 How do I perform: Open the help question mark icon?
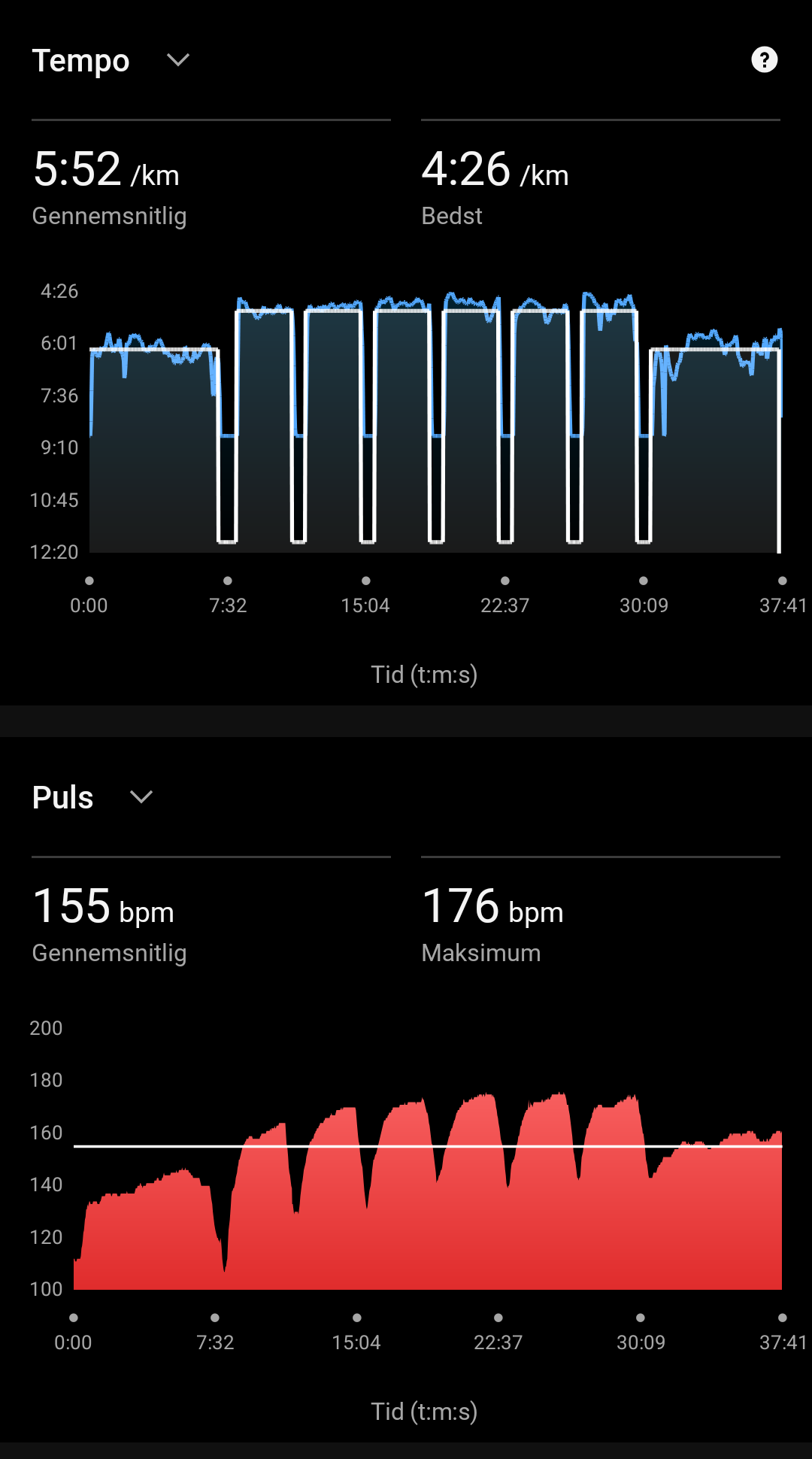click(x=764, y=60)
